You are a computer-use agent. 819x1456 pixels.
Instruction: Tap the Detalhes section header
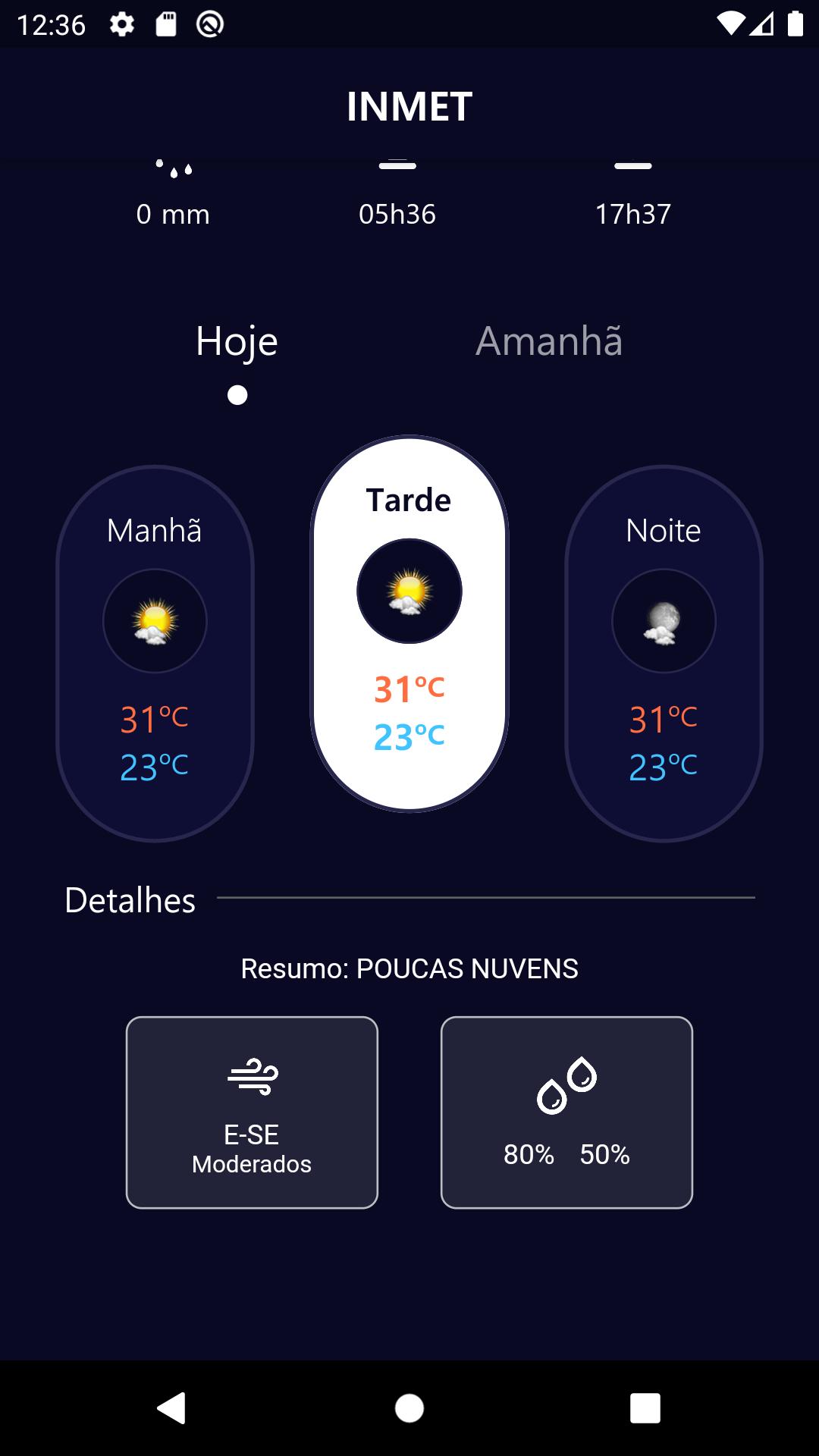[x=130, y=900]
